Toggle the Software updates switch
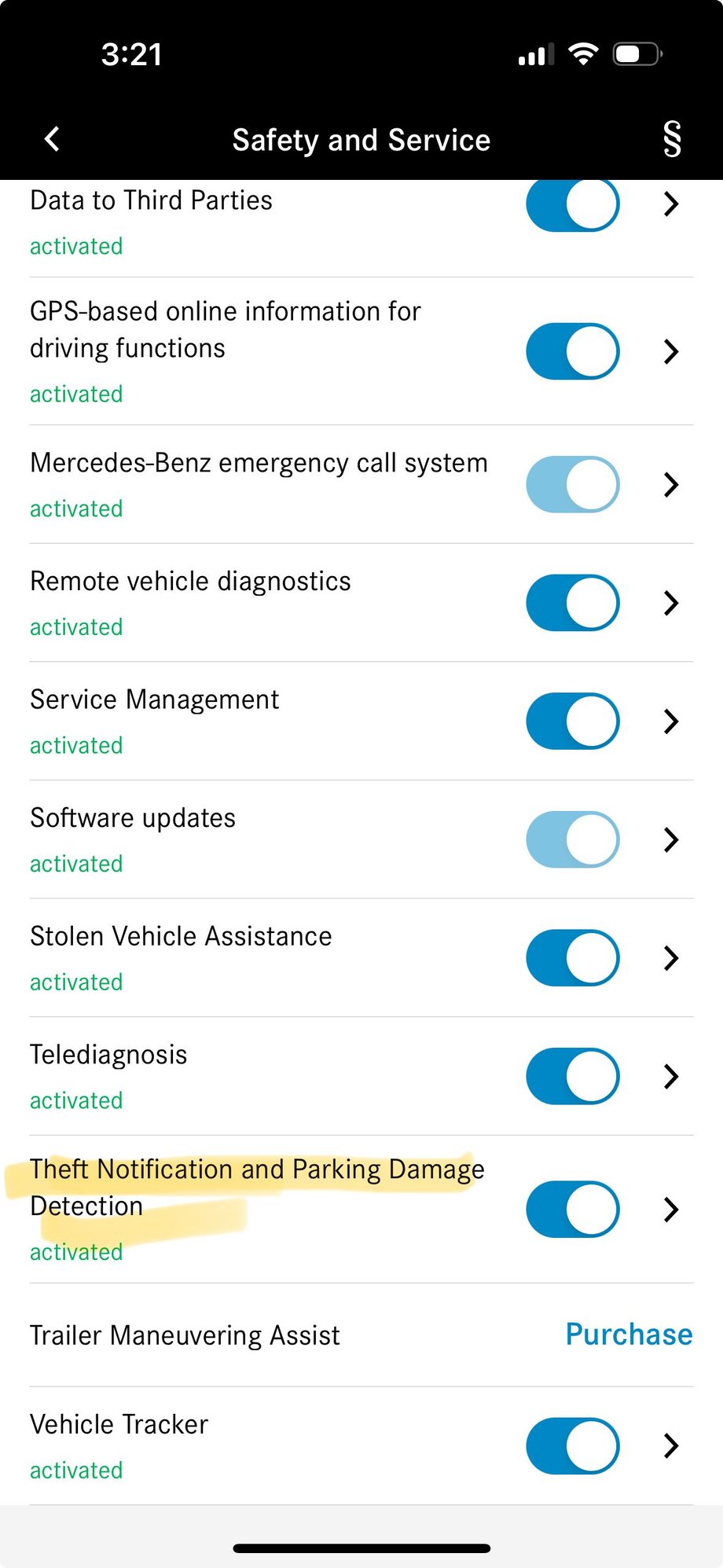 (x=572, y=839)
